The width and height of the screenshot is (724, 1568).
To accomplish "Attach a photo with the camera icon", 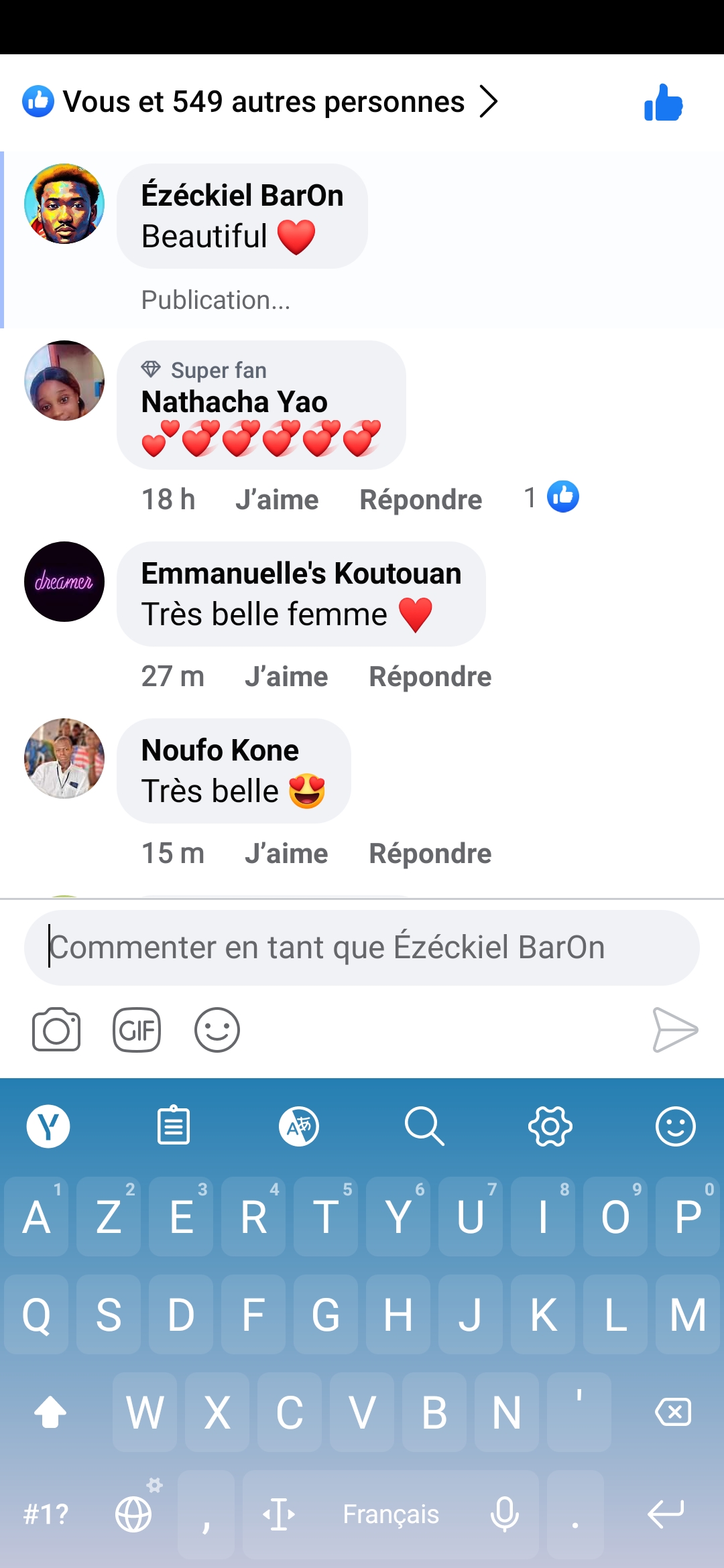I will pos(56,1030).
